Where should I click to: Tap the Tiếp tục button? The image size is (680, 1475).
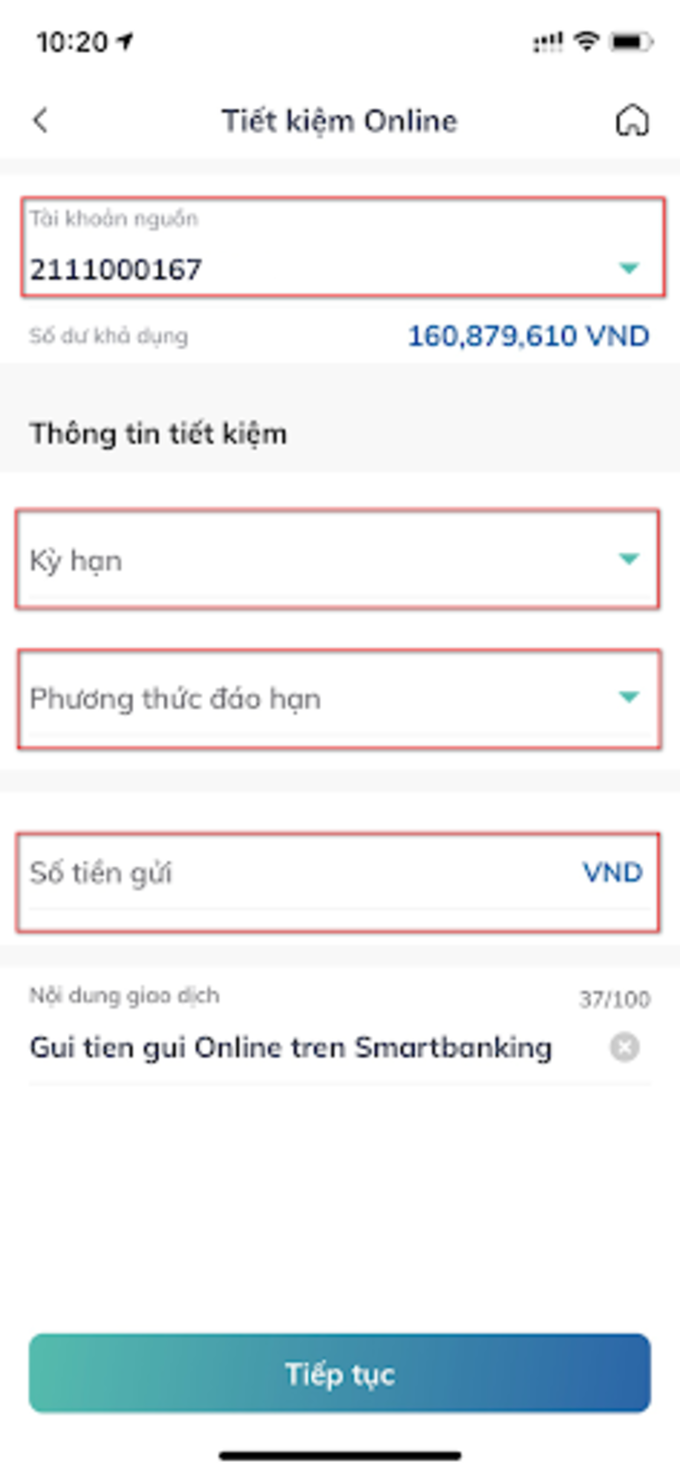click(x=340, y=1373)
